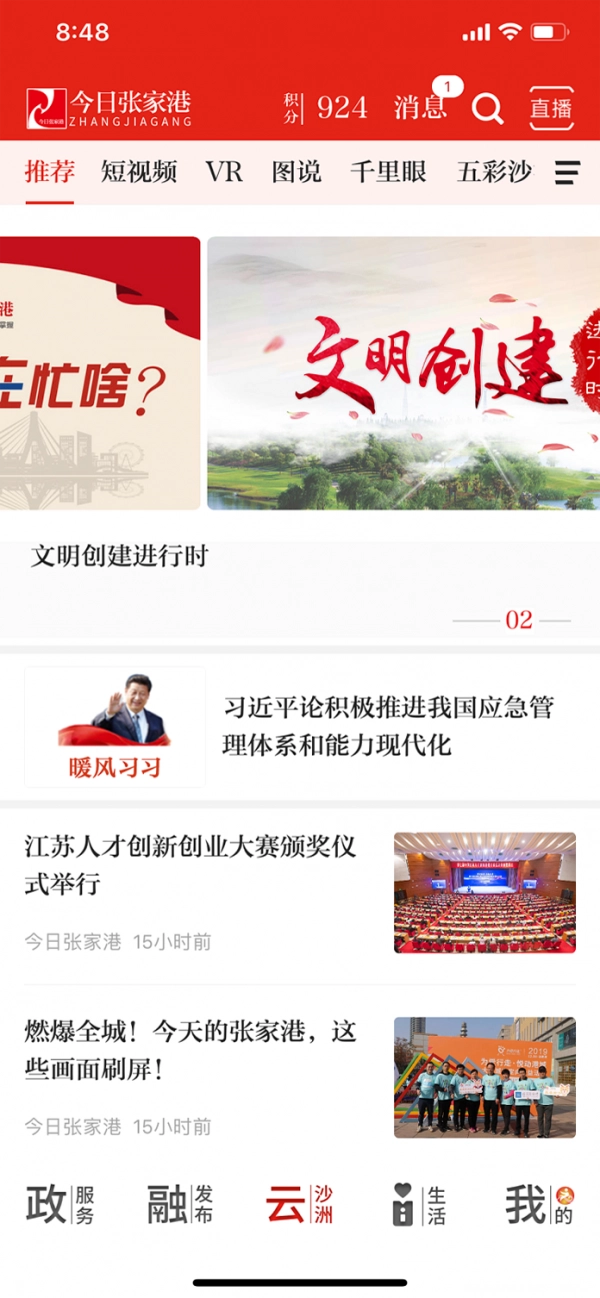Switch to the 融发布 bottom tab

click(180, 1205)
